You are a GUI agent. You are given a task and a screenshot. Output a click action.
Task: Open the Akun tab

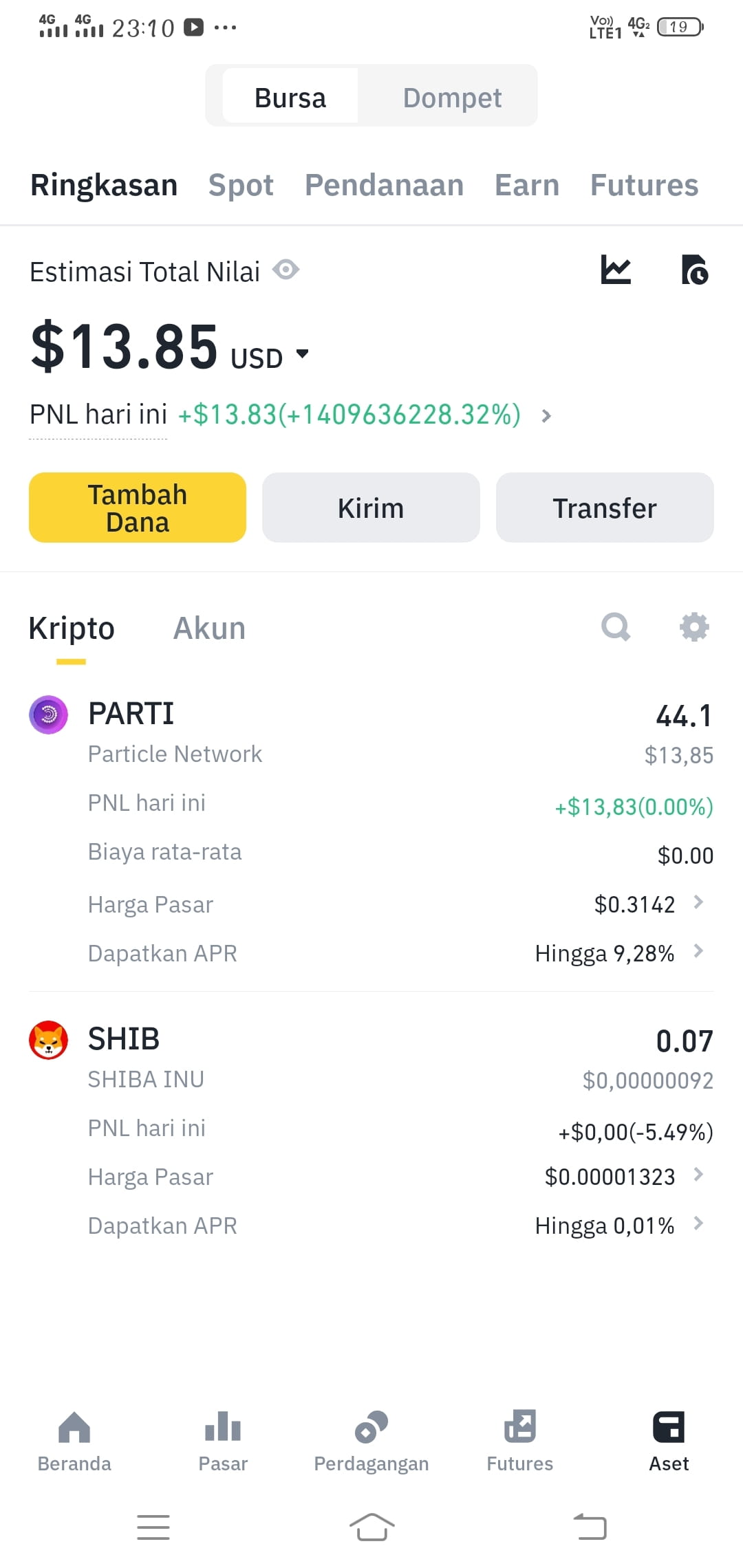(208, 627)
